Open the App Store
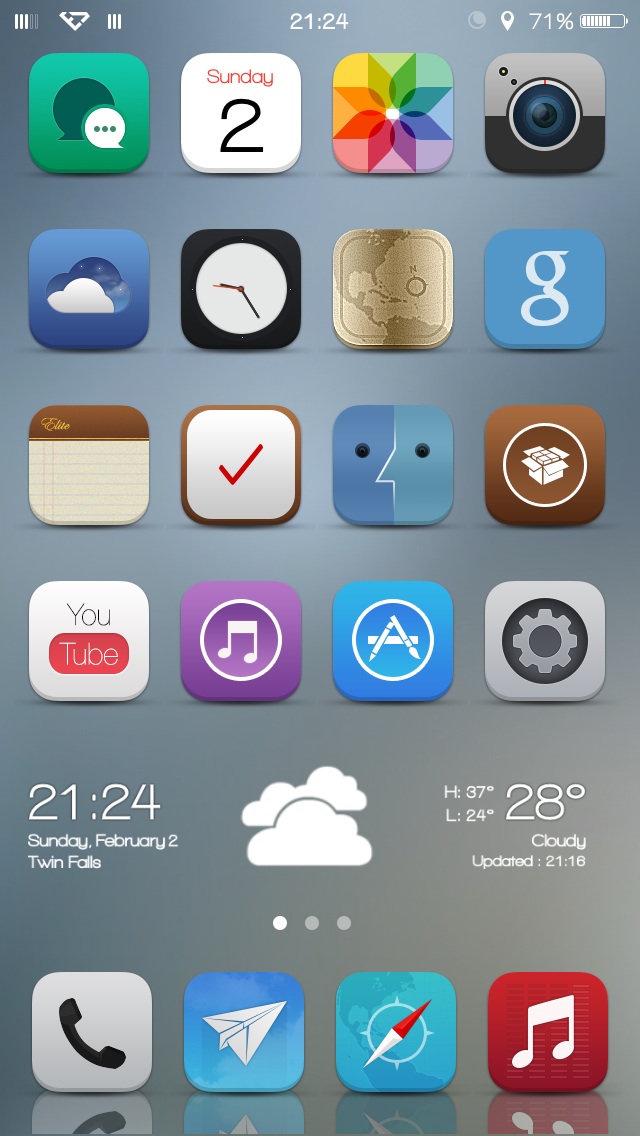 tap(393, 641)
